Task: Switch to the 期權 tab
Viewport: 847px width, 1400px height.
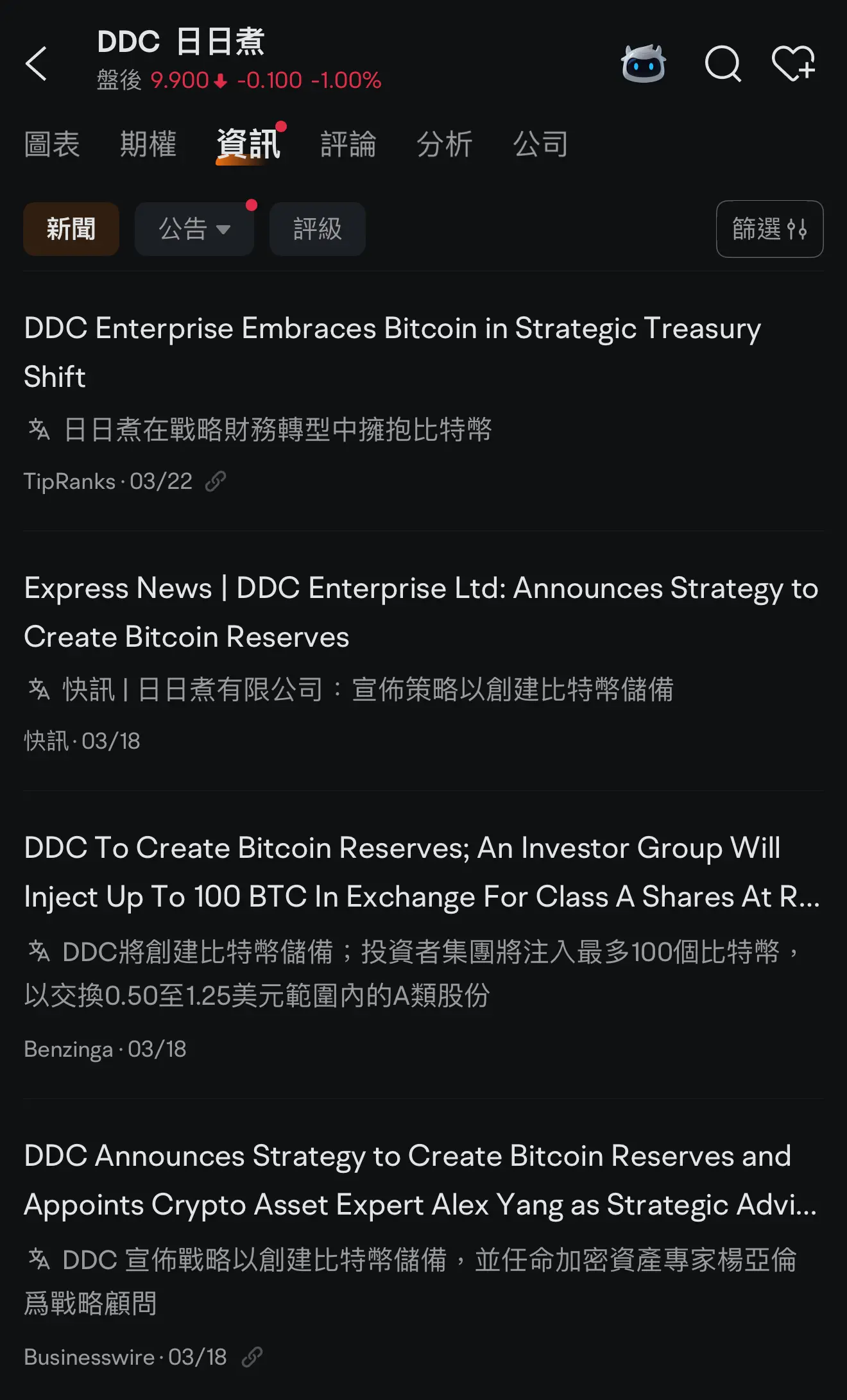Action: [148, 144]
